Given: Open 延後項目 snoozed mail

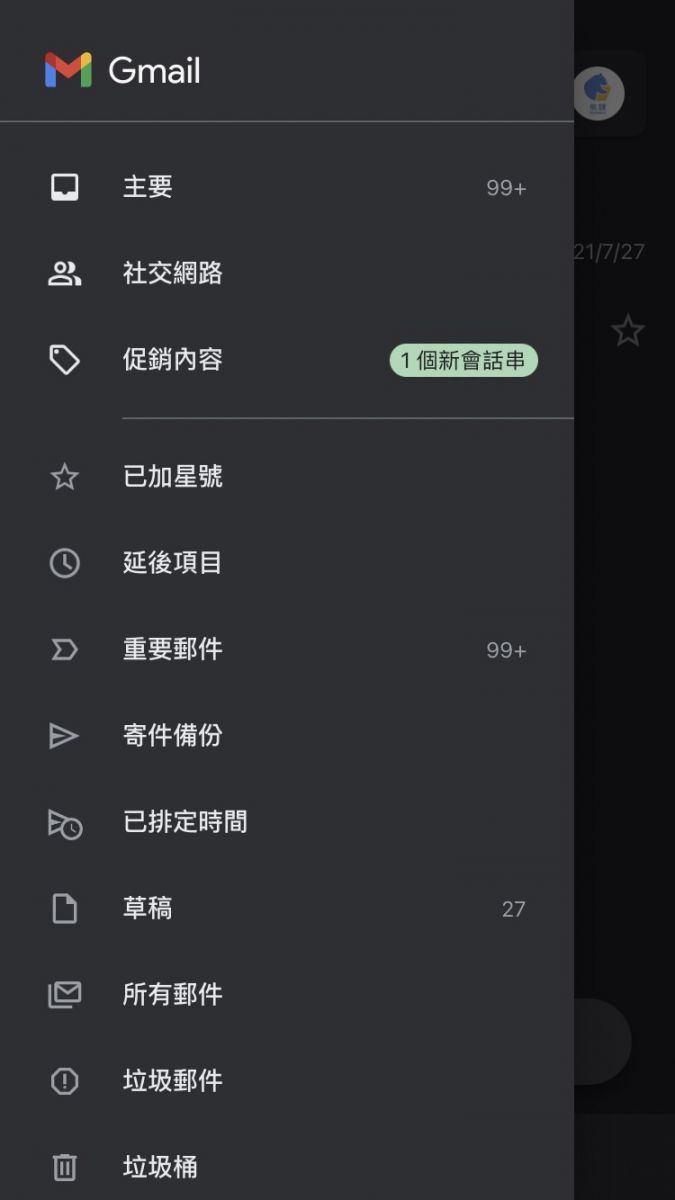Looking at the screenshot, I should pyautogui.click(x=287, y=563).
